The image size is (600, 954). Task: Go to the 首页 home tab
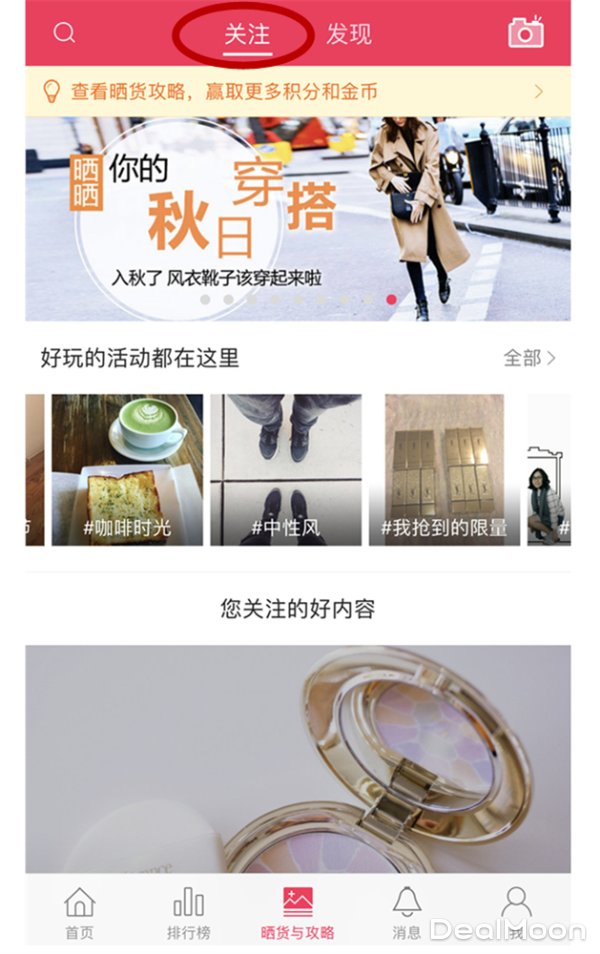coord(79,914)
